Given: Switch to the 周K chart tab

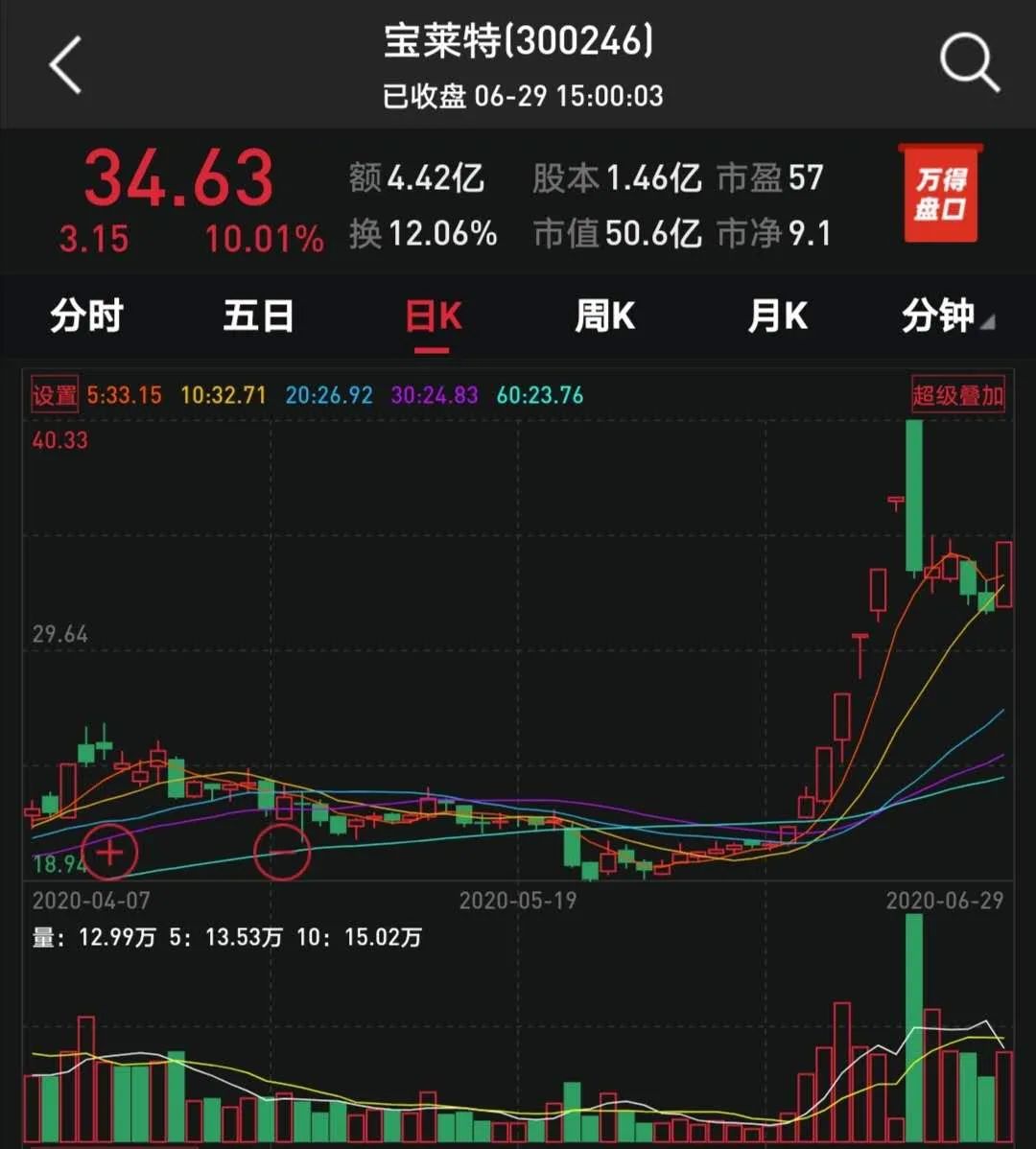Looking at the screenshot, I should click(604, 316).
